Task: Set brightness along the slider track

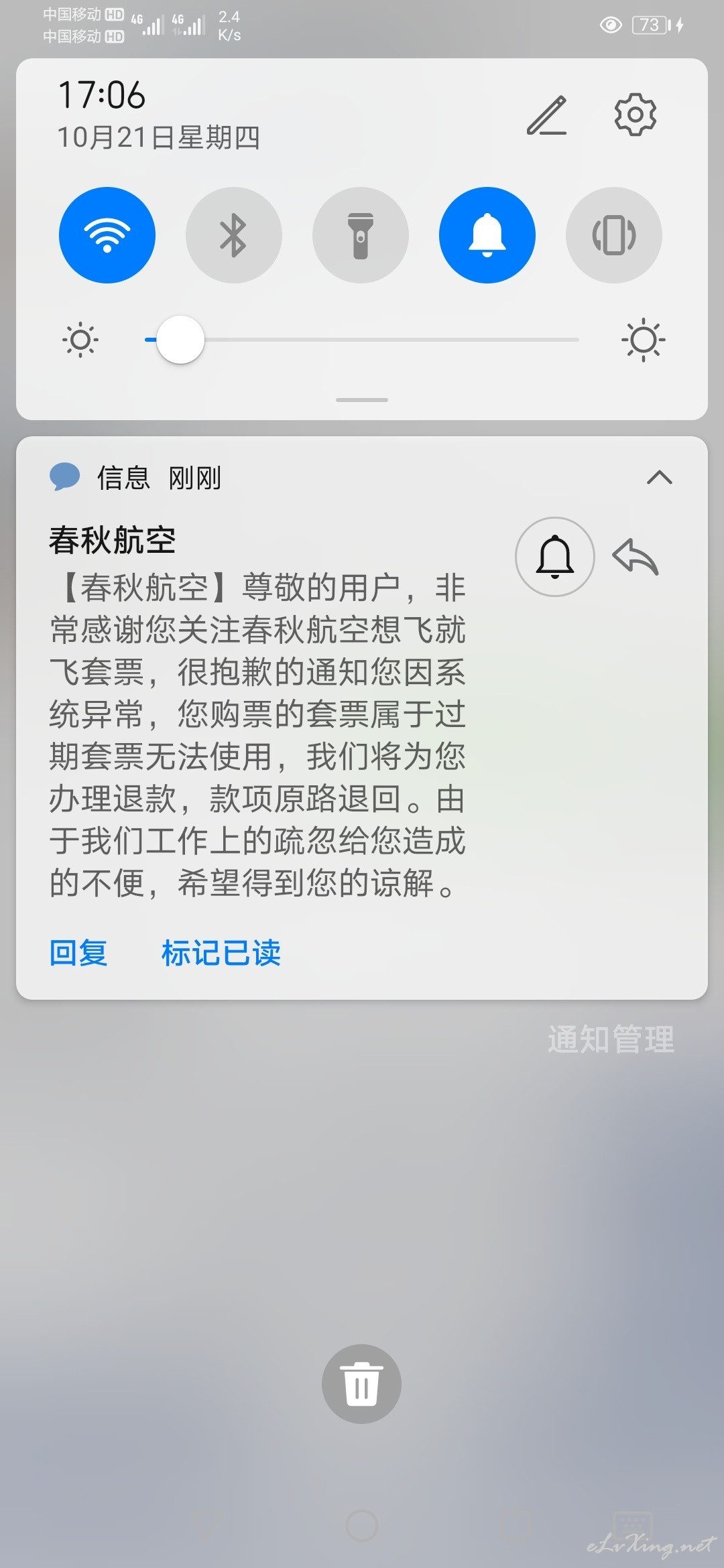Action: (362, 340)
